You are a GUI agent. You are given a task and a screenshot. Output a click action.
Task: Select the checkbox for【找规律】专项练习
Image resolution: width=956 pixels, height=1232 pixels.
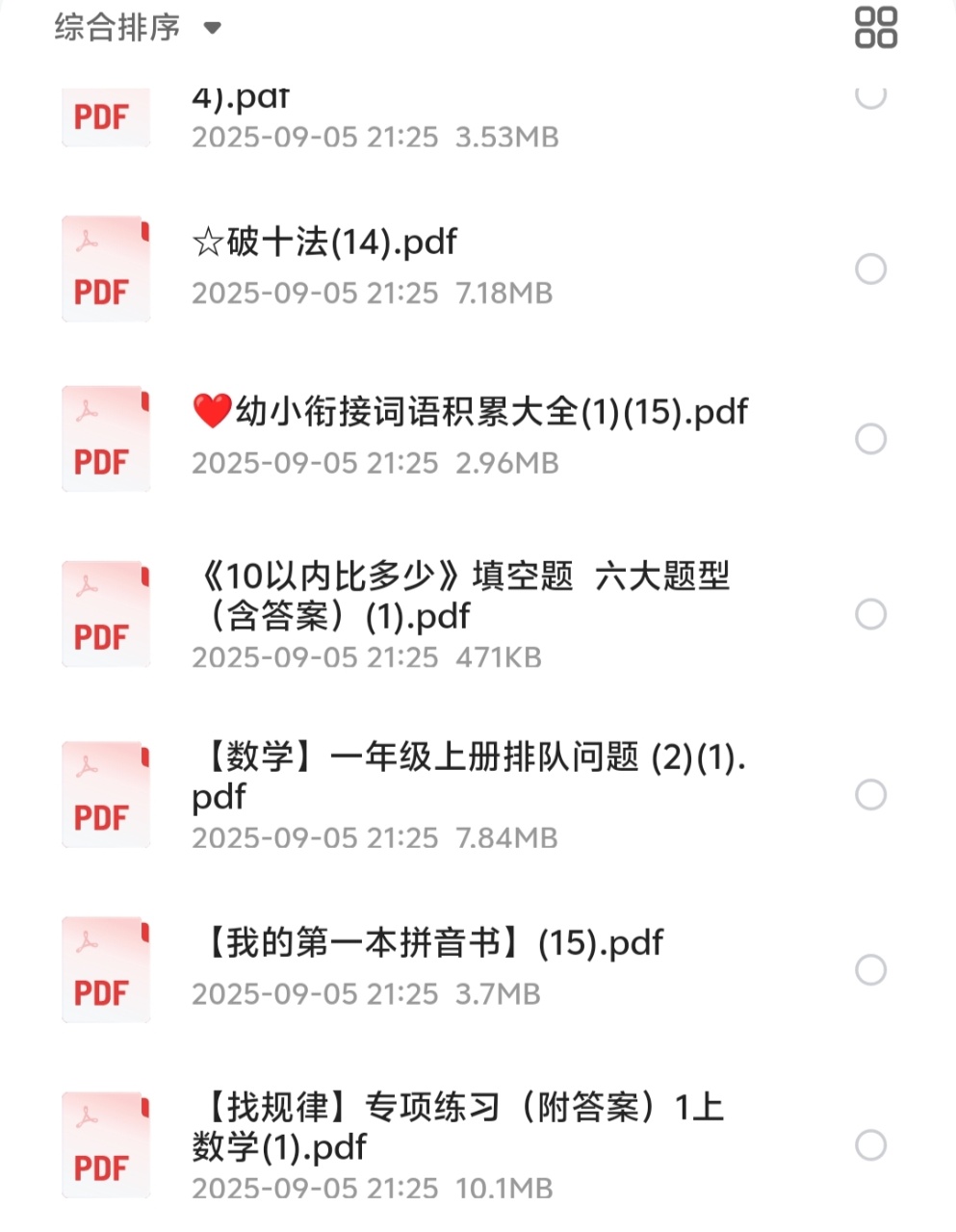tap(870, 1145)
